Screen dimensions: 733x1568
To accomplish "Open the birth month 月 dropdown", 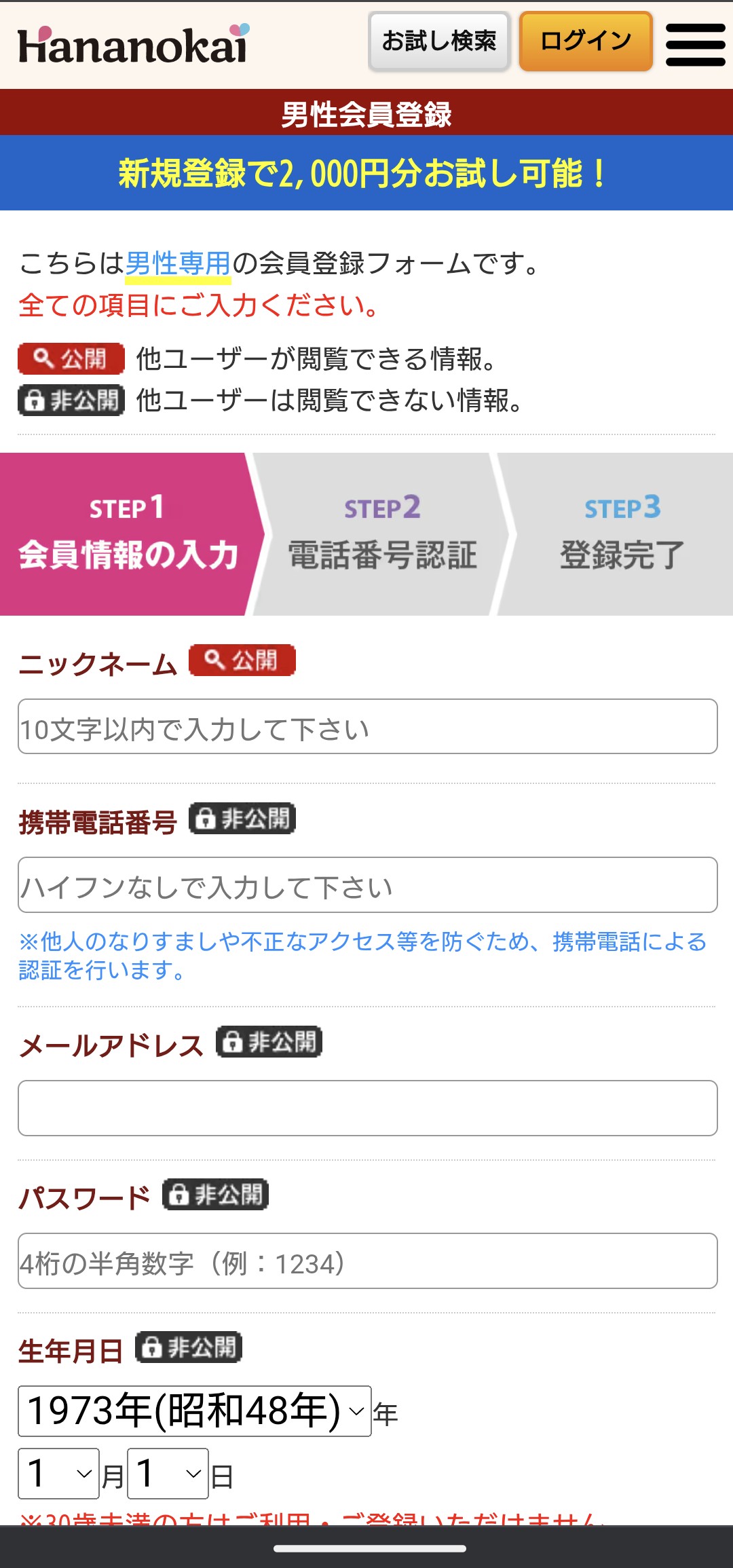I will [x=59, y=1474].
